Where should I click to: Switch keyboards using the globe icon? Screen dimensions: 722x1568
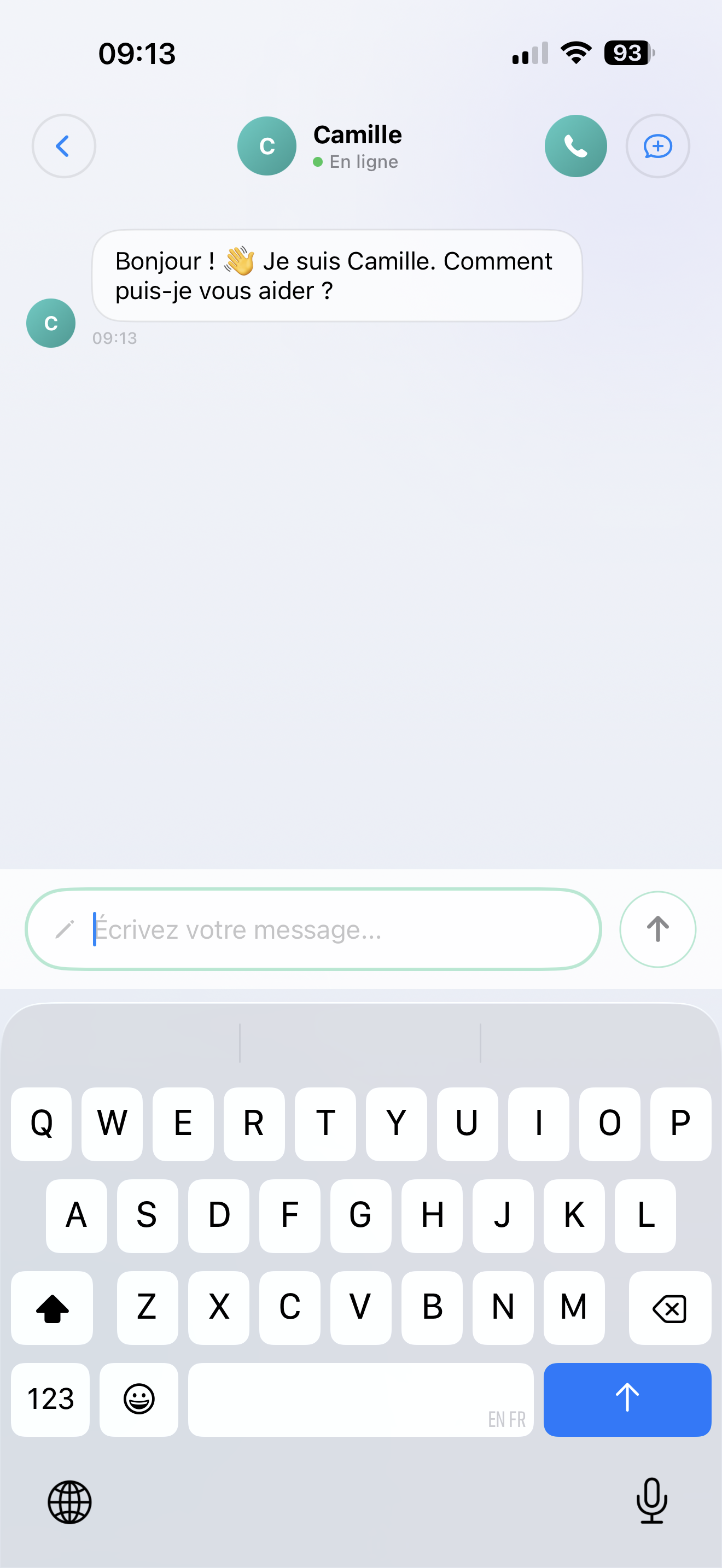click(70, 1503)
